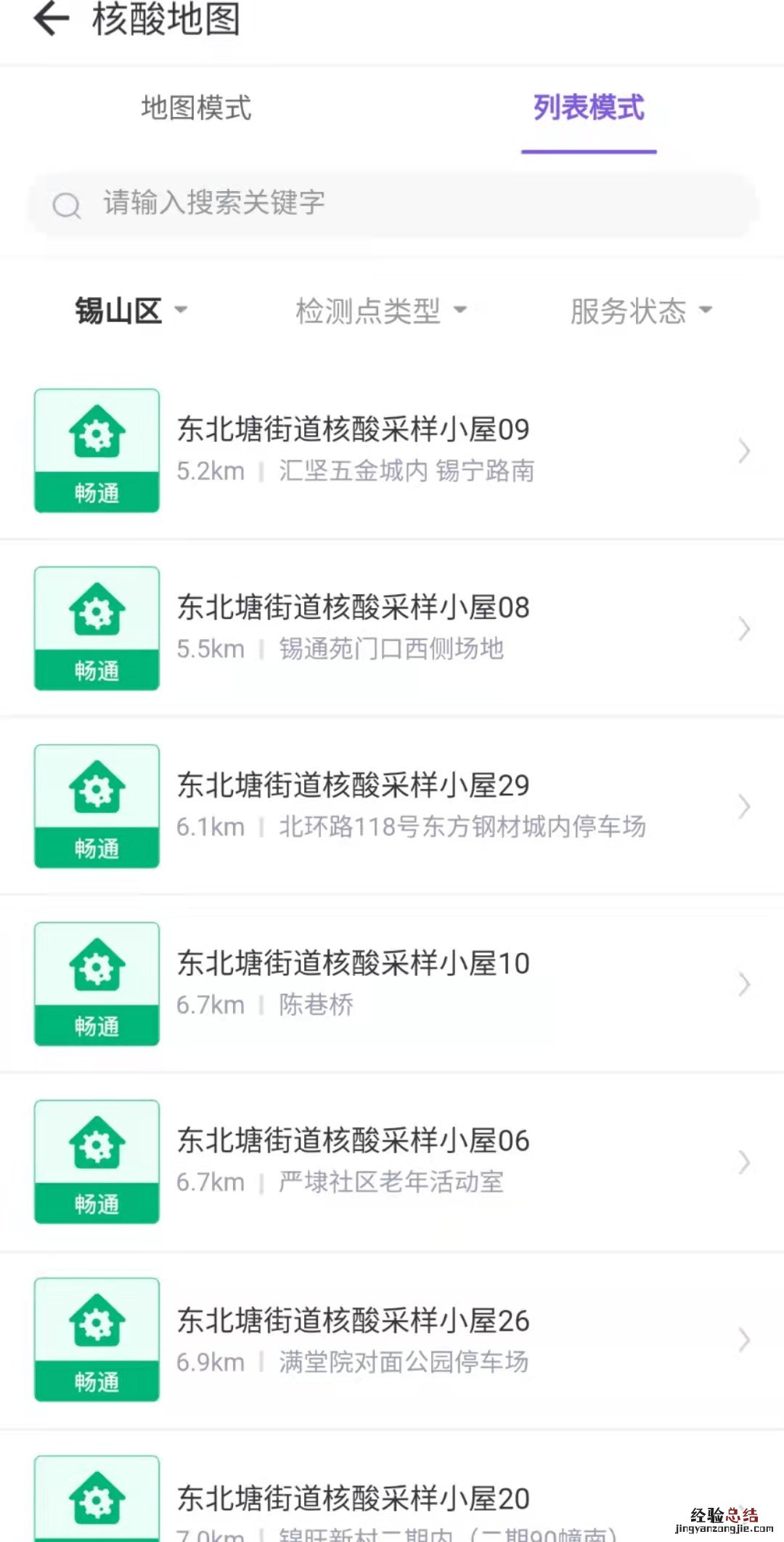This screenshot has height=1542, width=784.
Task: Open the 检测点类型 filter dropdown
Action: [380, 311]
